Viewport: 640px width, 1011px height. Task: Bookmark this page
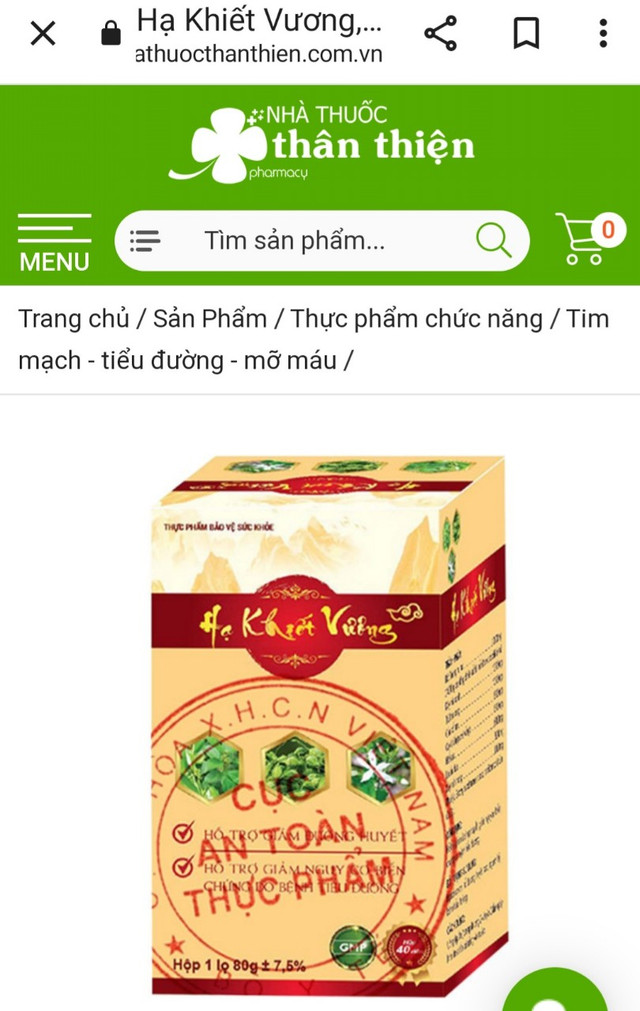click(x=525, y=34)
